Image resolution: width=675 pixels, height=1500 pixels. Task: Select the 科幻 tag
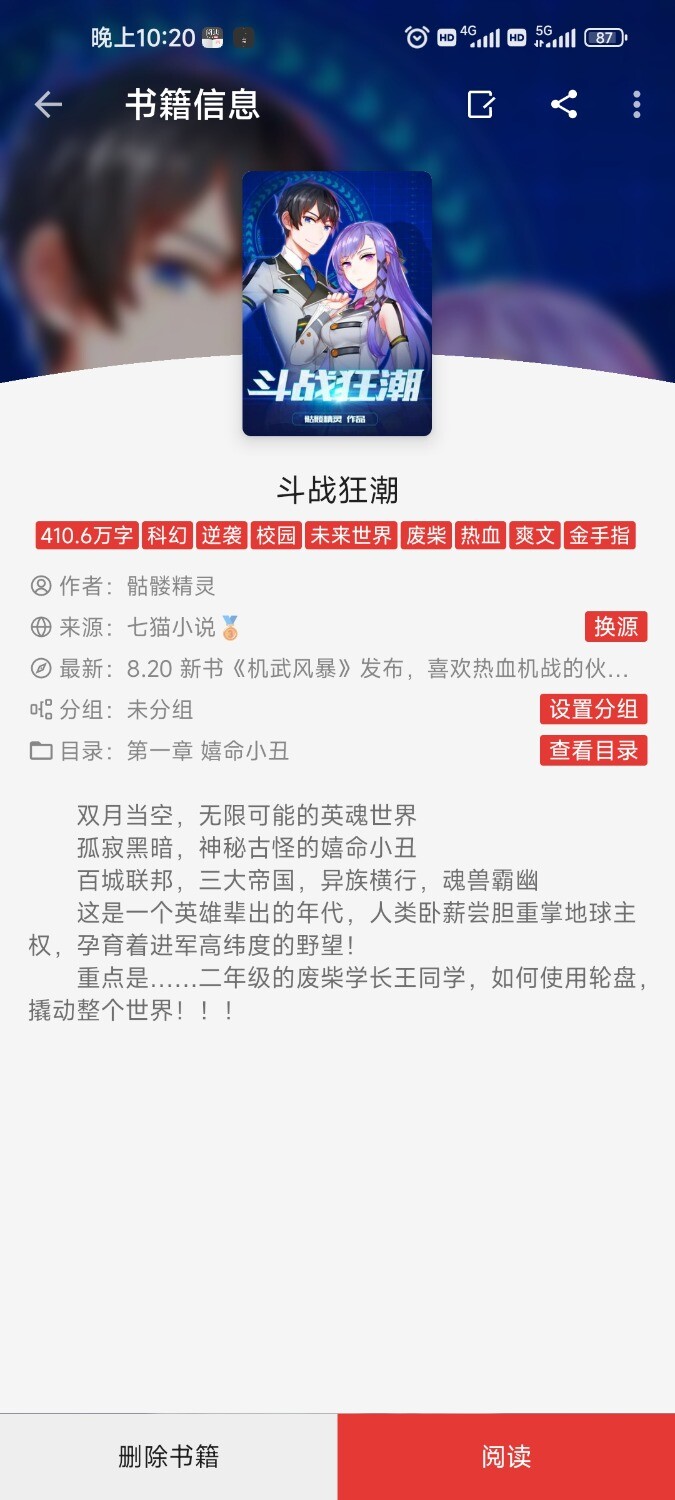pyautogui.click(x=167, y=535)
